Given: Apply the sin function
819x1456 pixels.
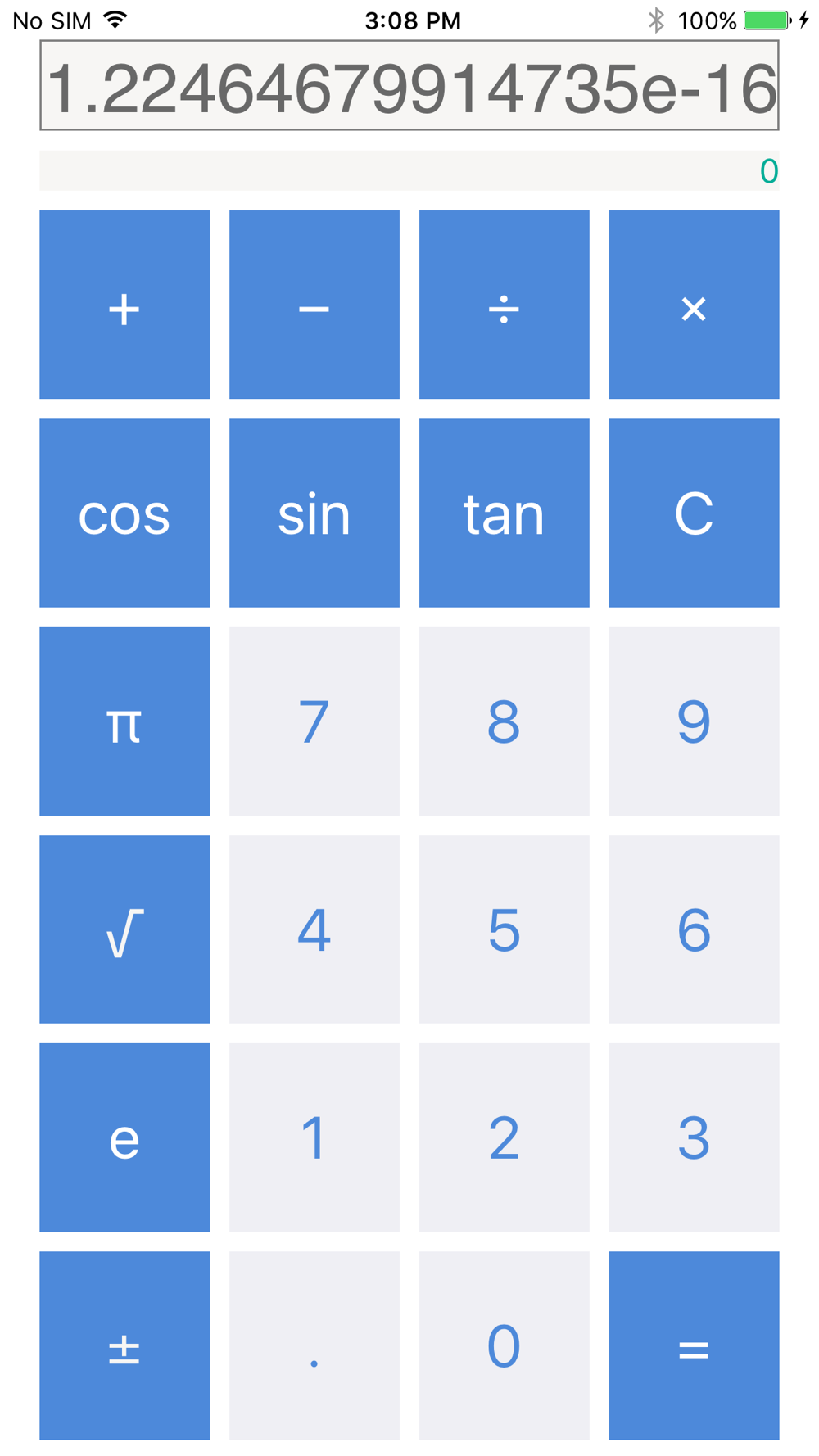Looking at the screenshot, I should pyautogui.click(x=314, y=513).
